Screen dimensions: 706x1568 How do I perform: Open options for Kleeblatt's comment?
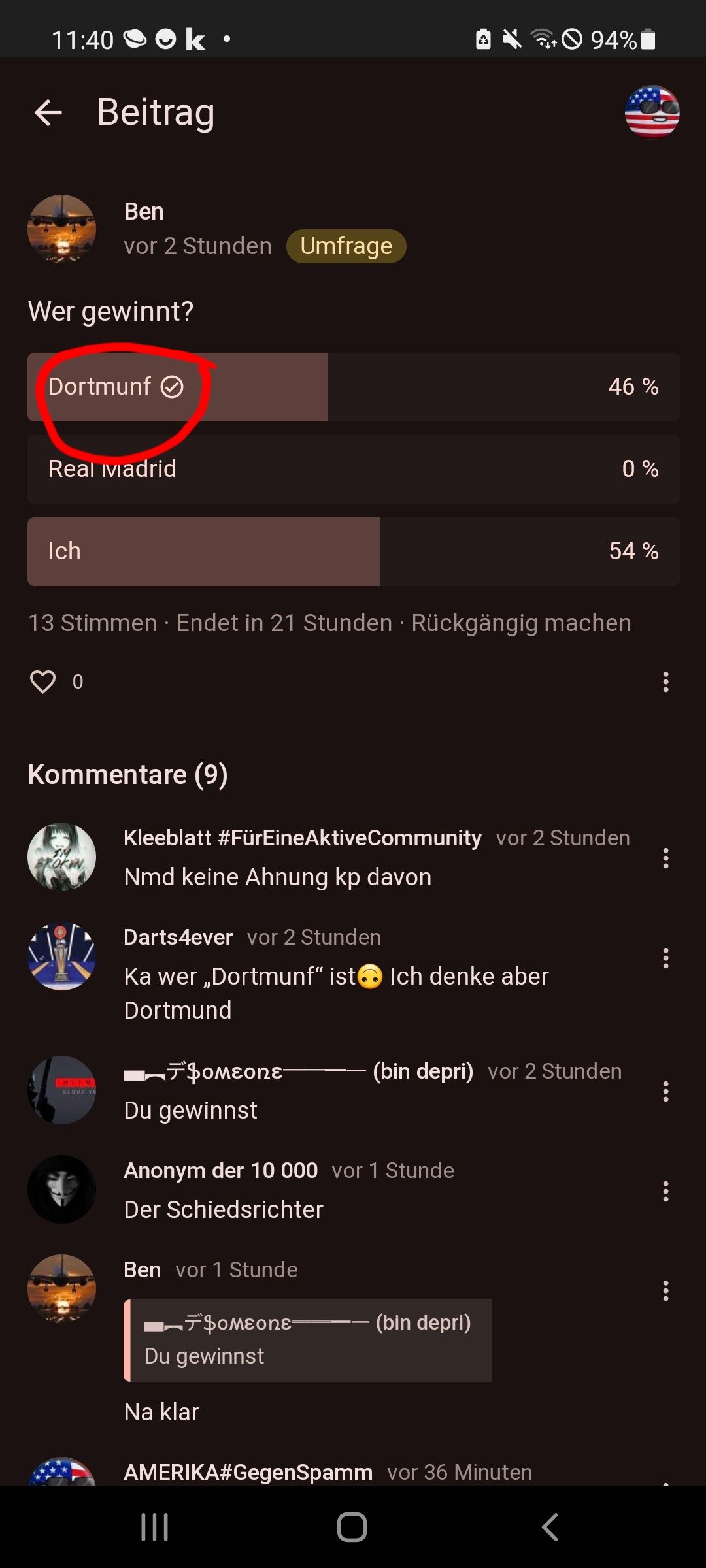pos(665,858)
